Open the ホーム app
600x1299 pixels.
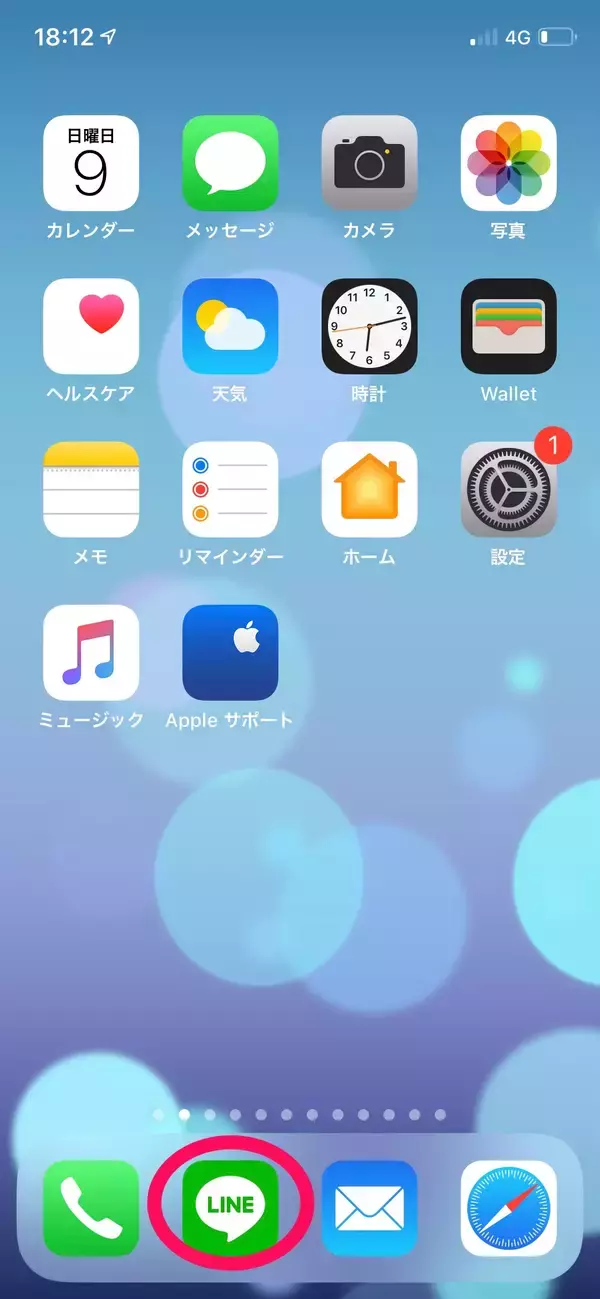click(369, 489)
